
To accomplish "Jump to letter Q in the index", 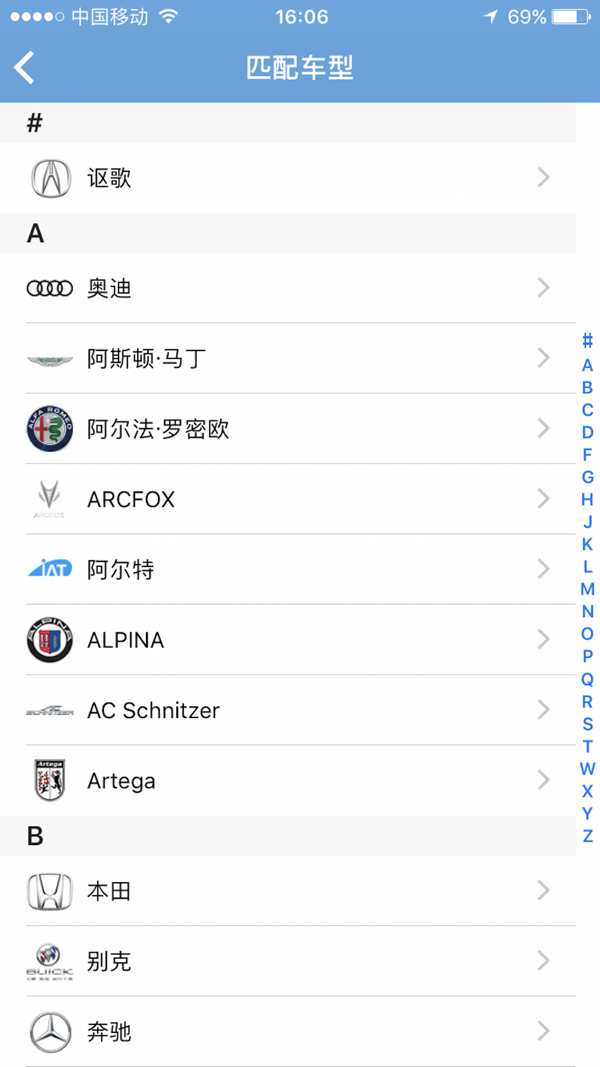I will (587, 679).
